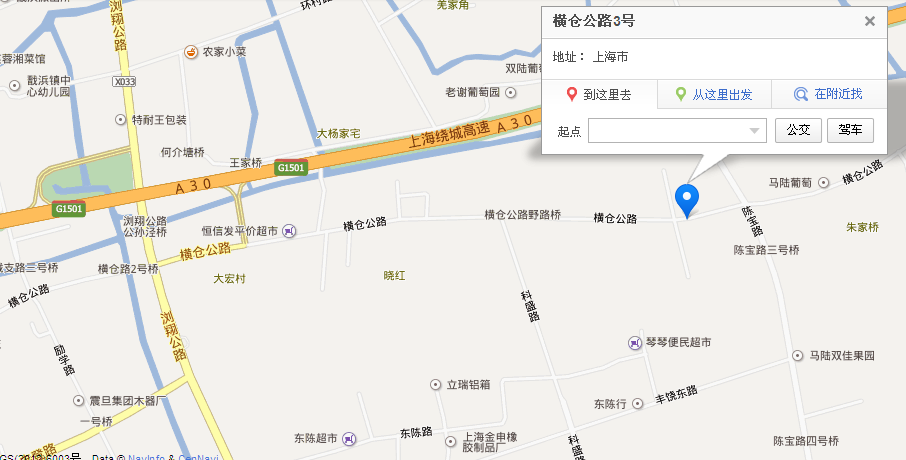Search bus route with 公交 button
This screenshot has width=906, height=460.
(798, 130)
